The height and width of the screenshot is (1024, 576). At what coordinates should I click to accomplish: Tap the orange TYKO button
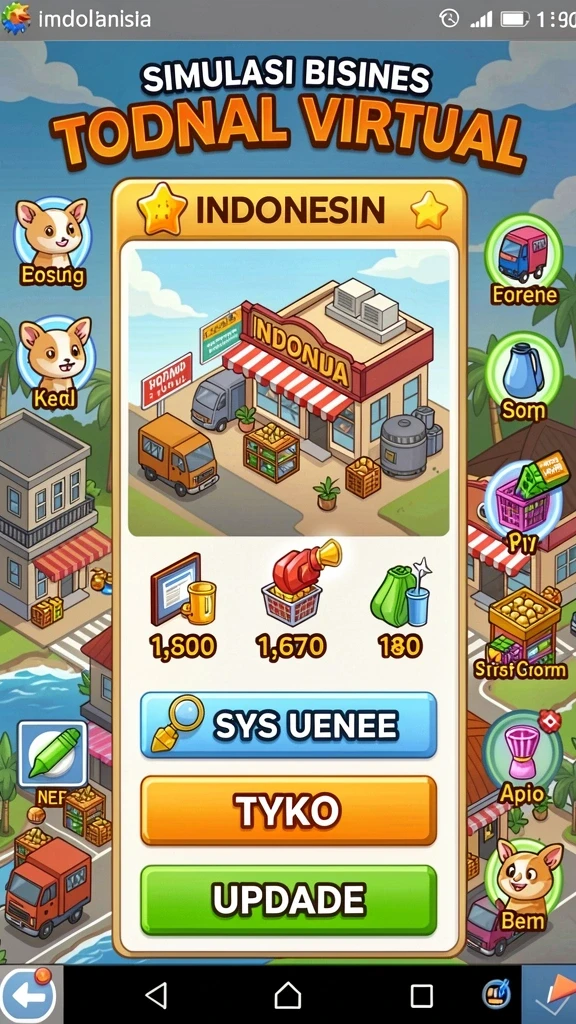tap(288, 810)
